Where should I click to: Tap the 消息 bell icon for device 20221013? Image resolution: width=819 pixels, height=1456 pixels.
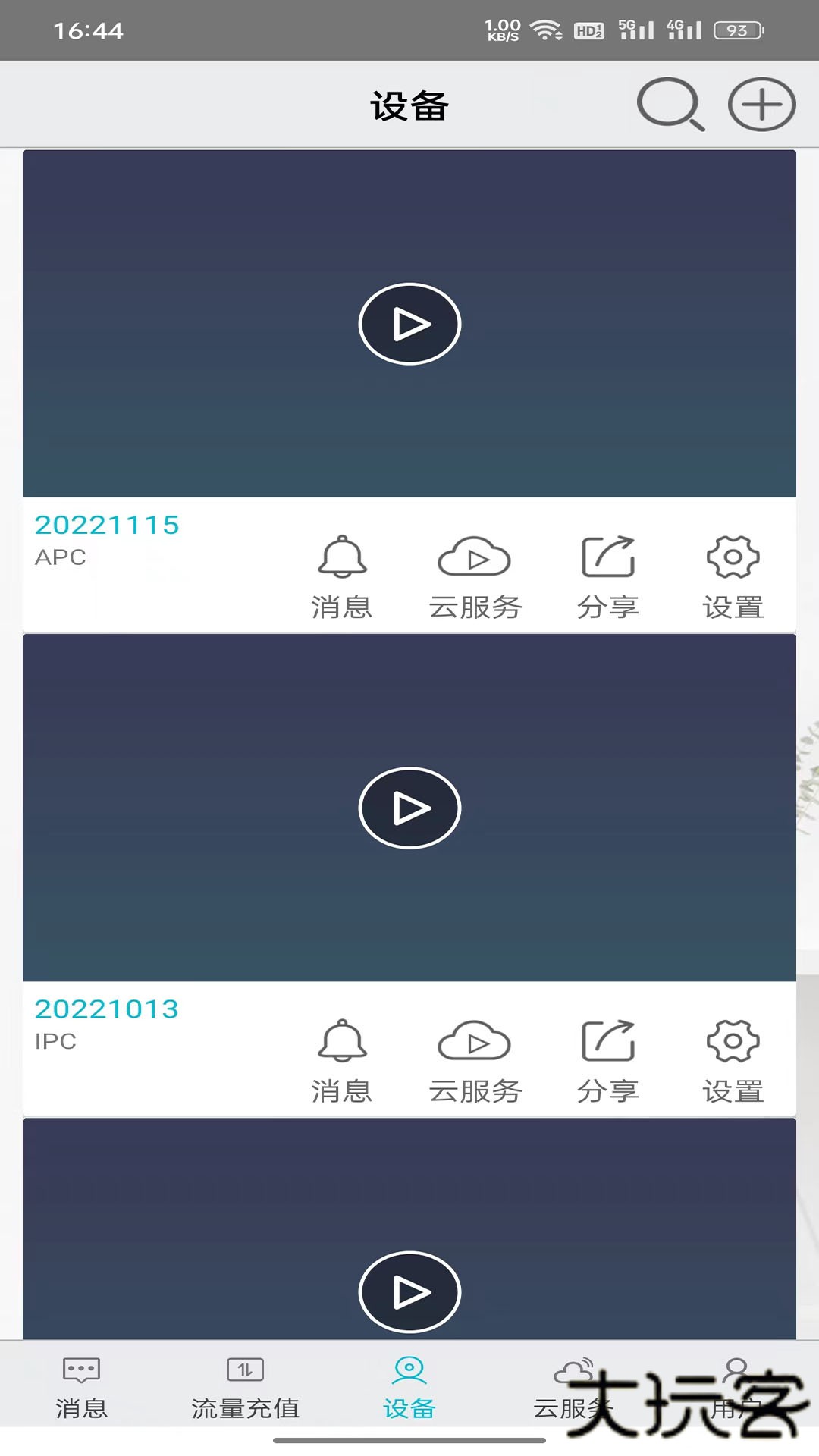pos(342,1058)
